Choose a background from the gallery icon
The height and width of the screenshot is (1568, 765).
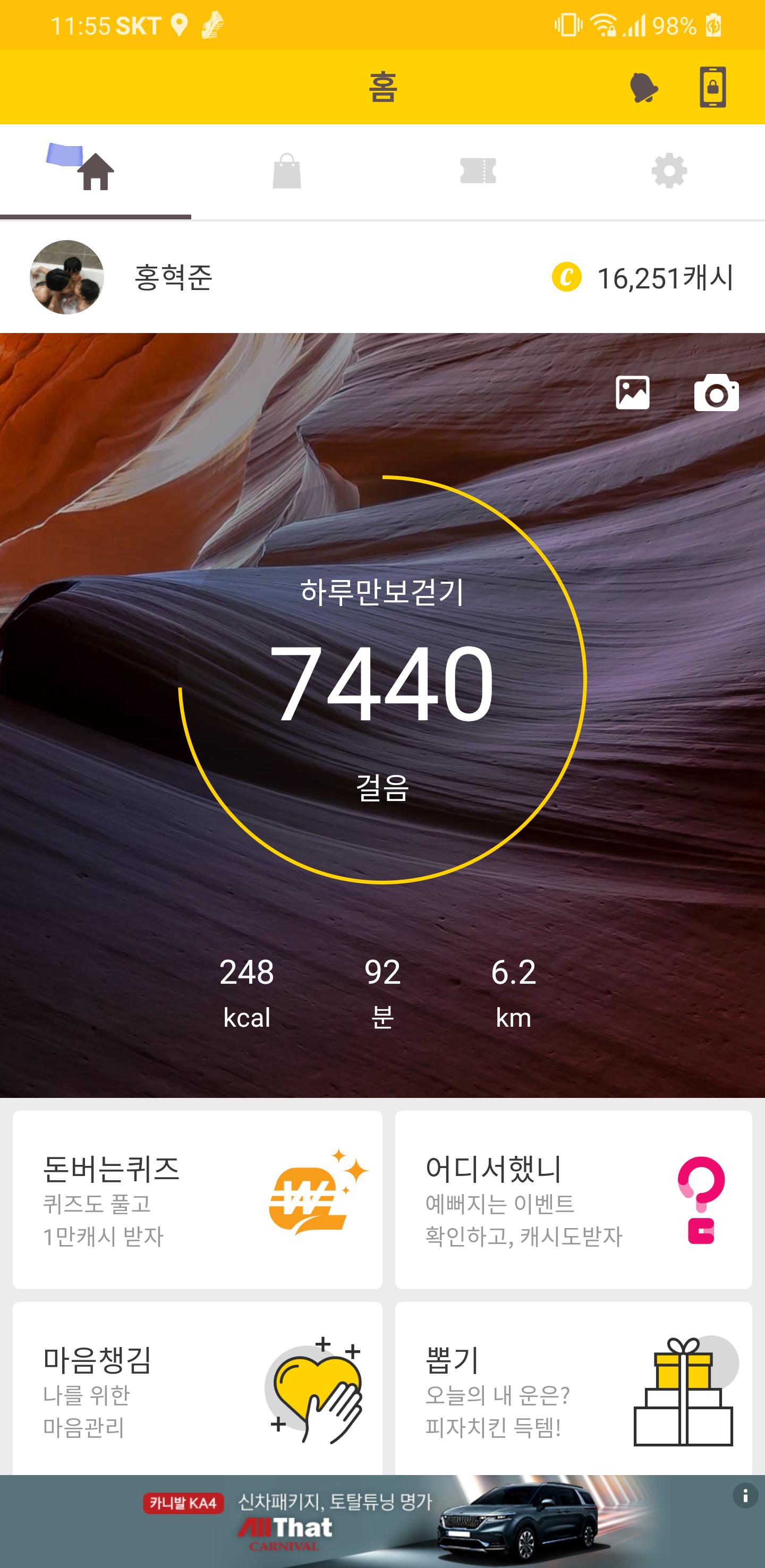tap(632, 393)
